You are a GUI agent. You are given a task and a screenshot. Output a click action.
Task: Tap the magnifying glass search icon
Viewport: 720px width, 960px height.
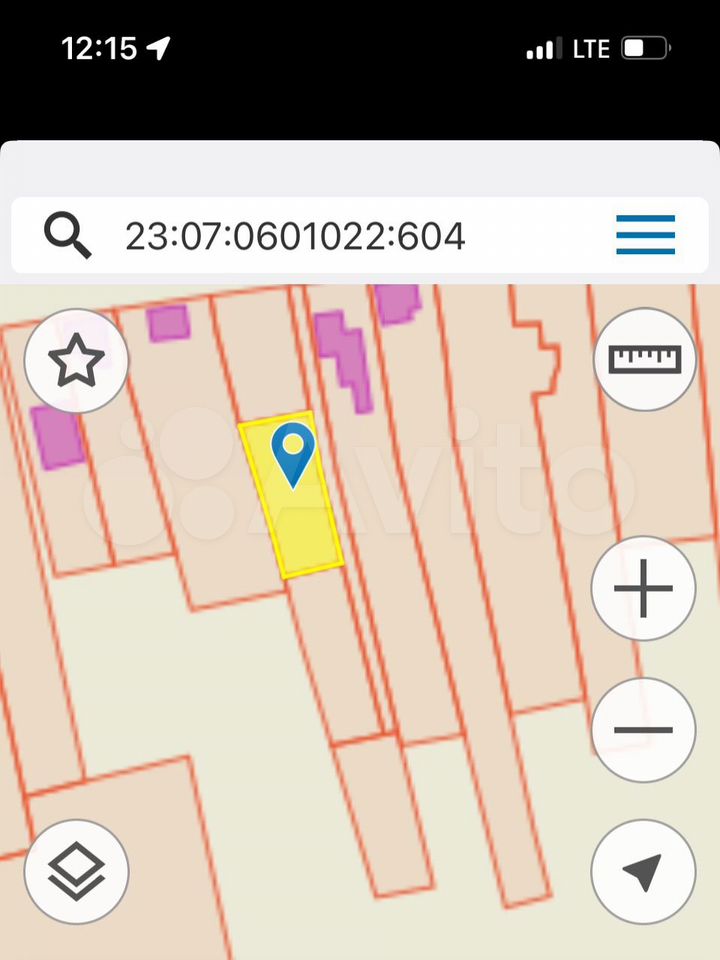tap(68, 237)
